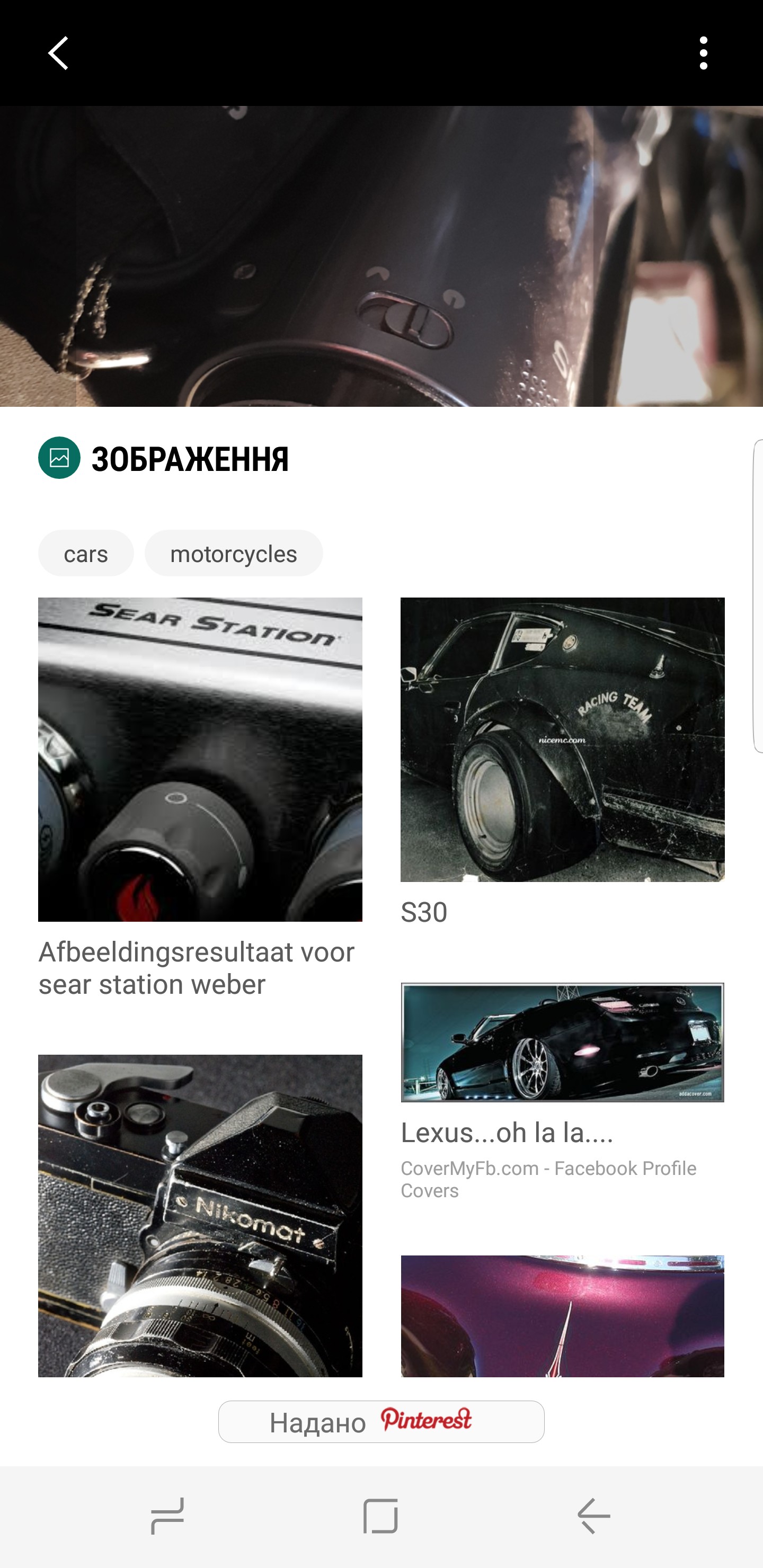Select the motorcycles chip
This screenshot has width=763, height=1568.
(233, 554)
